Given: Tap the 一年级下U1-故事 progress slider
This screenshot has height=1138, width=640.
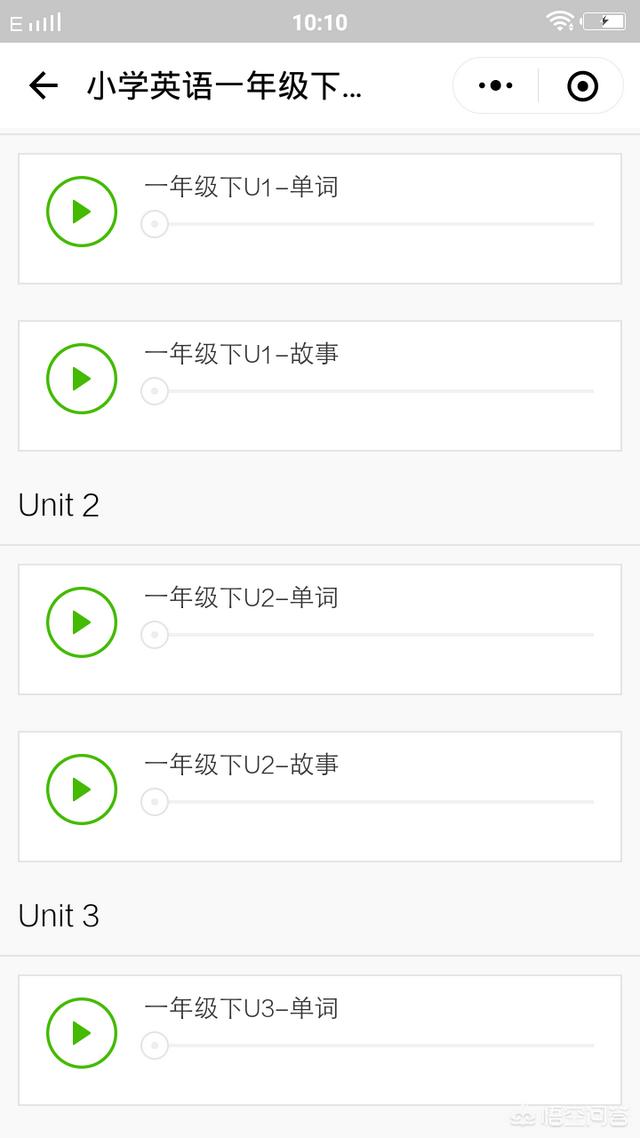Looking at the screenshot, I should [368, 391].
